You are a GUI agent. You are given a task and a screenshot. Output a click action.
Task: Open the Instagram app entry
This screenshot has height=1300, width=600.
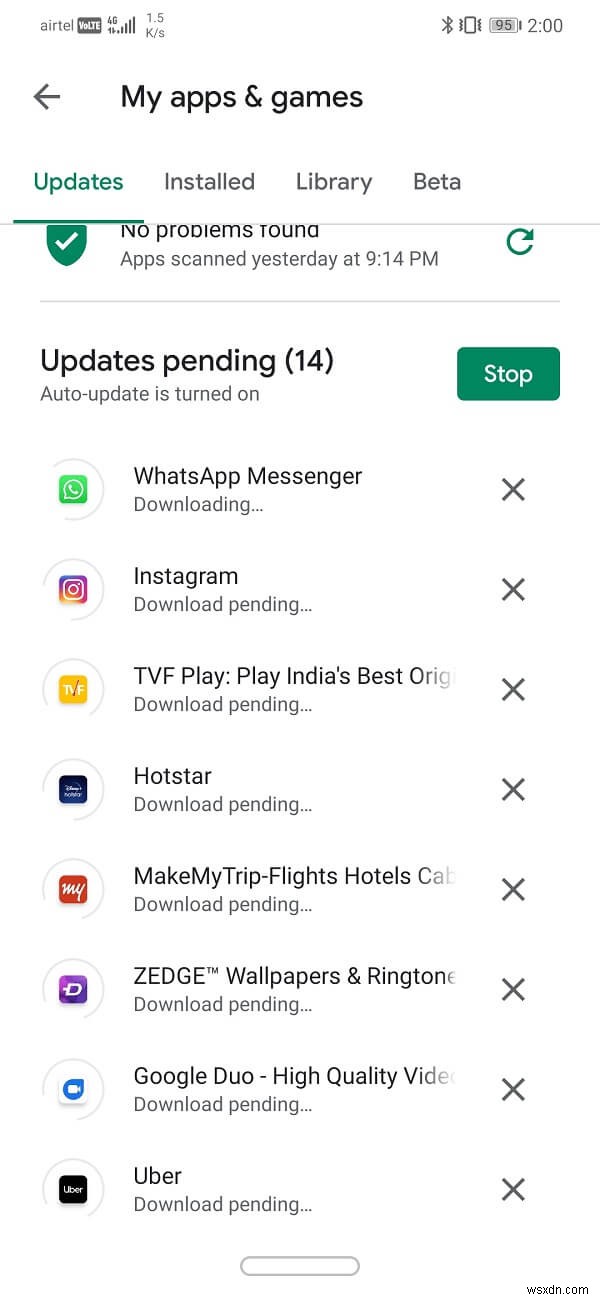(x=186, y=588)
